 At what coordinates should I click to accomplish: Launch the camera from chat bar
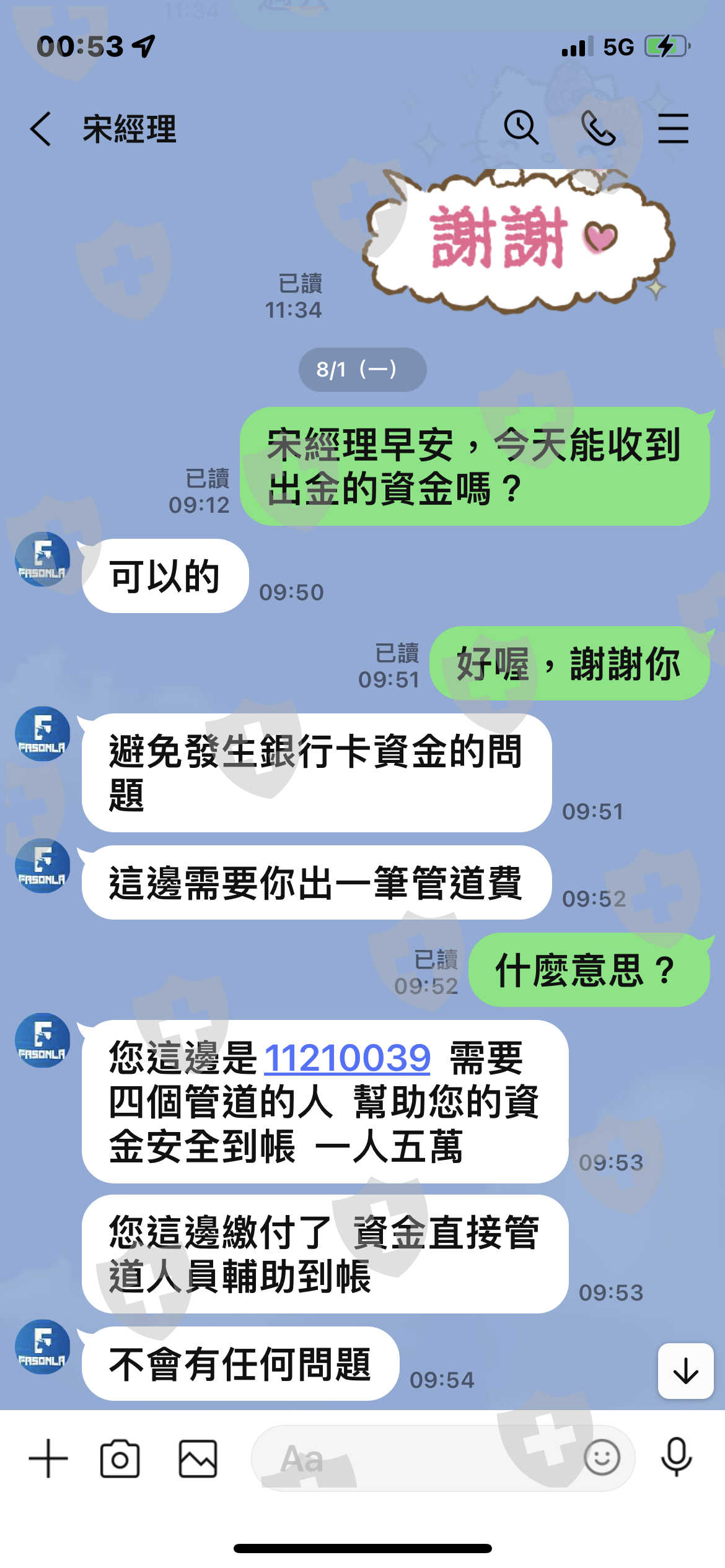[120, 1458]
